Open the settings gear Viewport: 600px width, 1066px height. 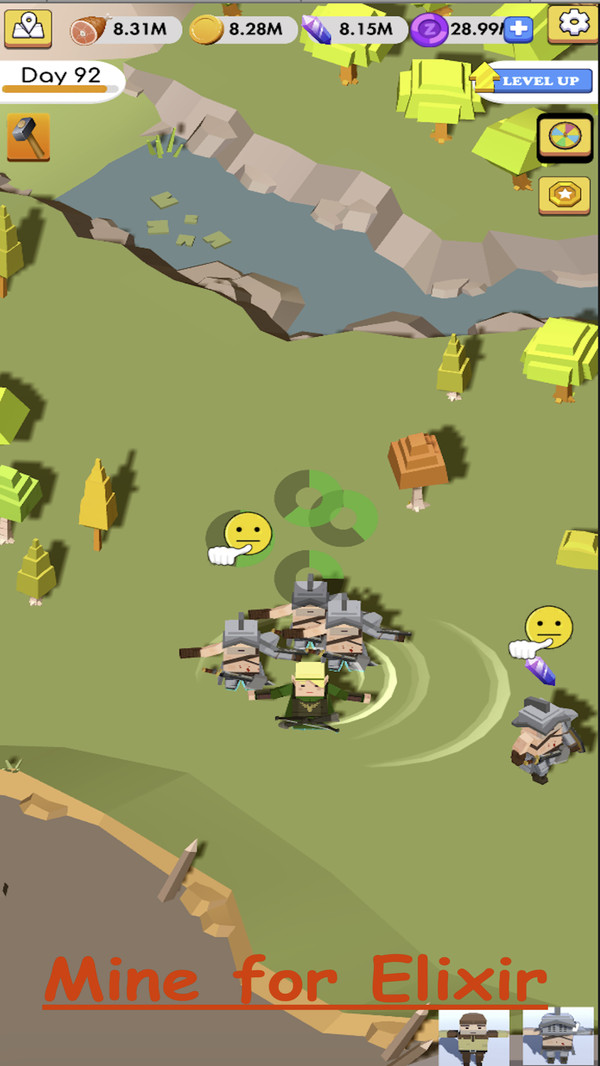coord(573,24)
